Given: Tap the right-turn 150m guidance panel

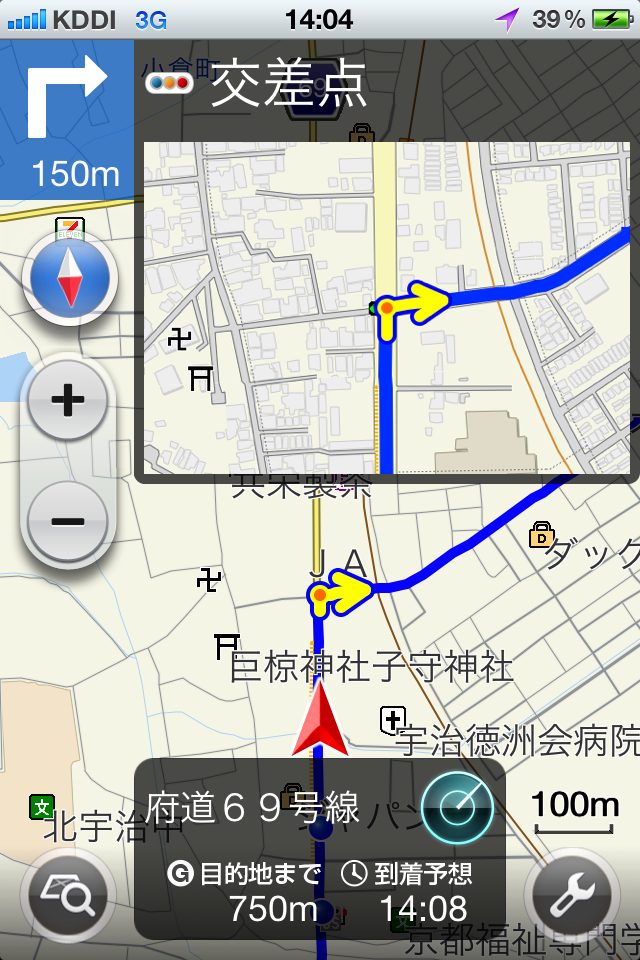Looking at the screenshot, I should (x=67, y=120).
